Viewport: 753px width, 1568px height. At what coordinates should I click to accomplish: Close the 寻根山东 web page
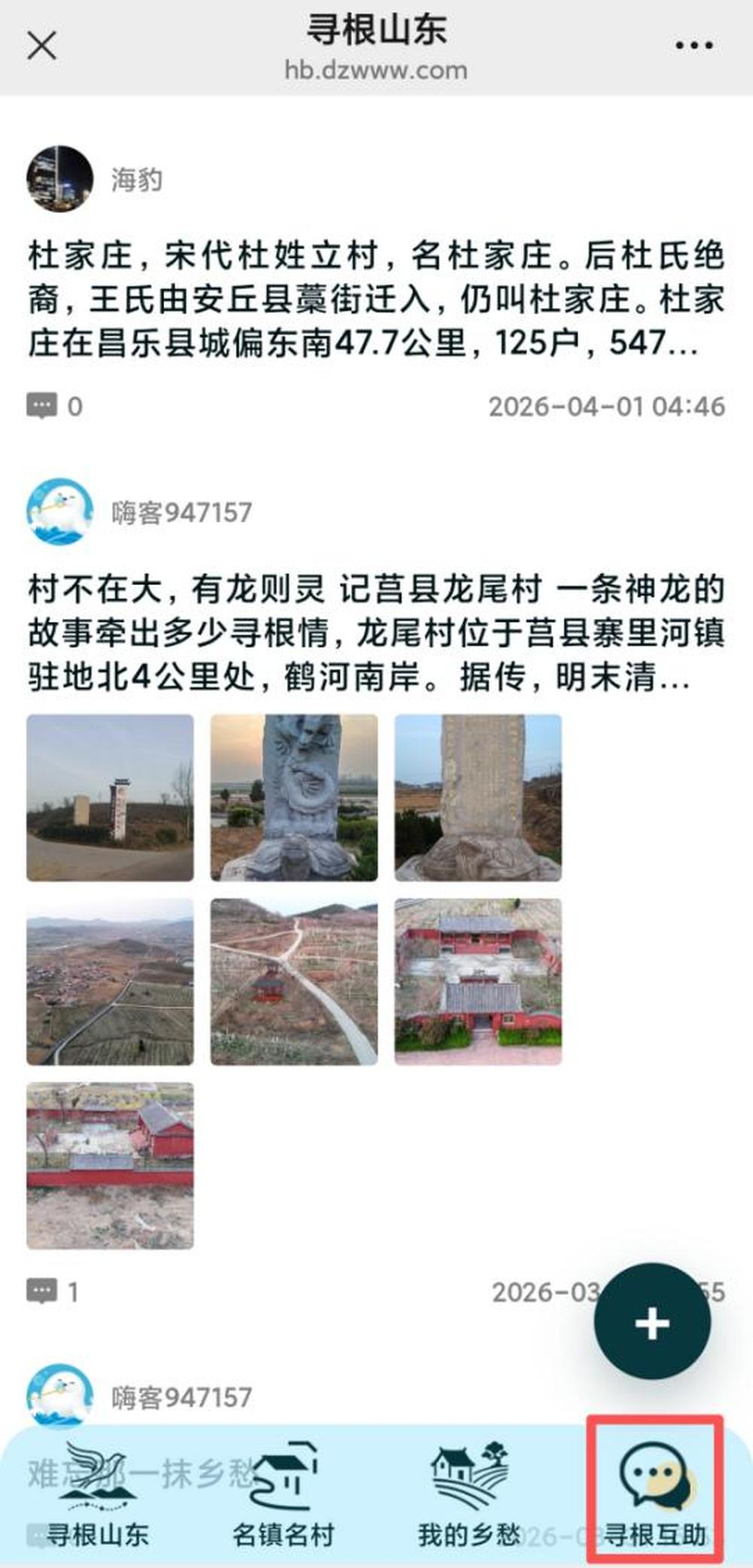pyautogui.click(x=41, y=46)
